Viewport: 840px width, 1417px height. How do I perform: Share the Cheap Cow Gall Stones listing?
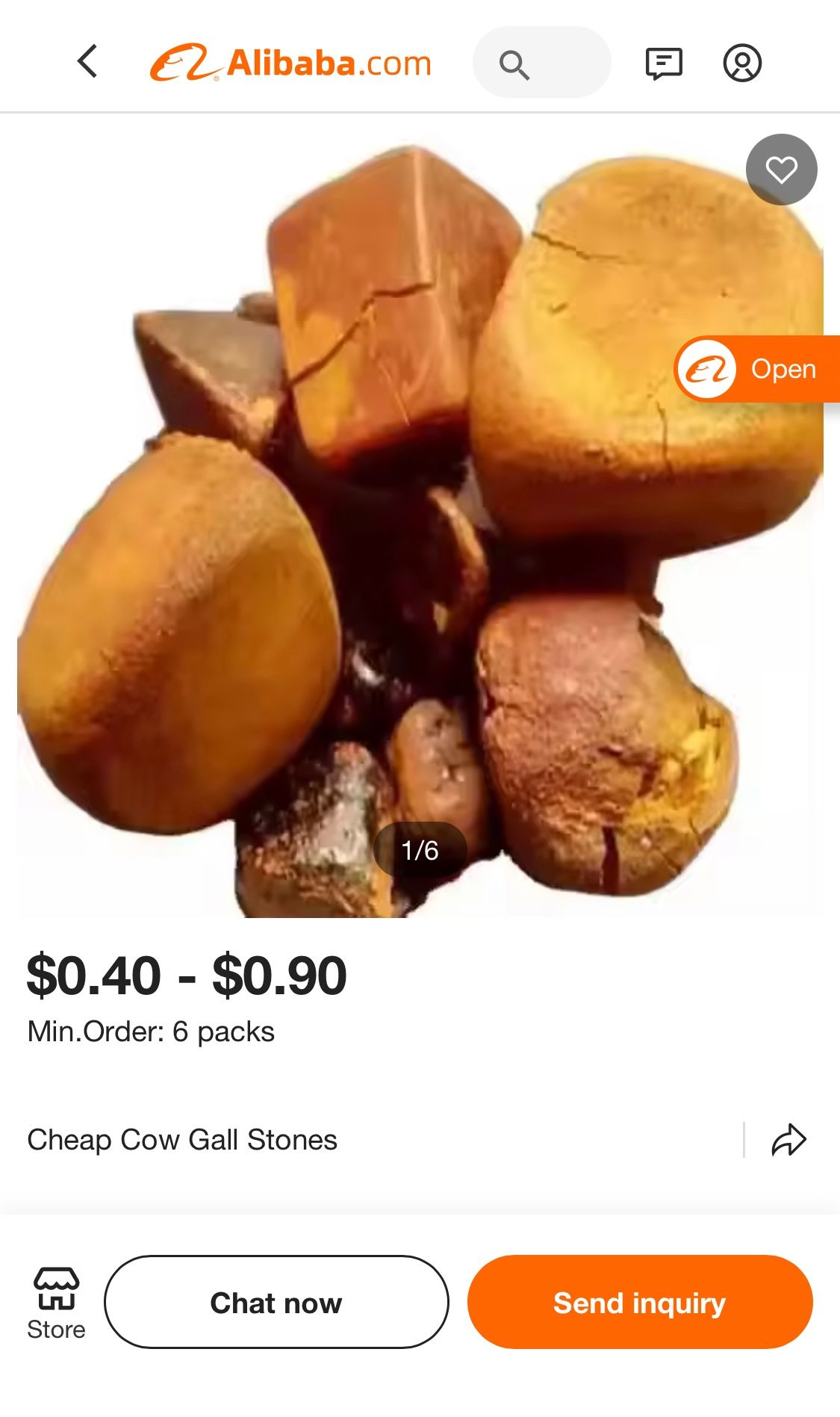(x=788, y=1140)
